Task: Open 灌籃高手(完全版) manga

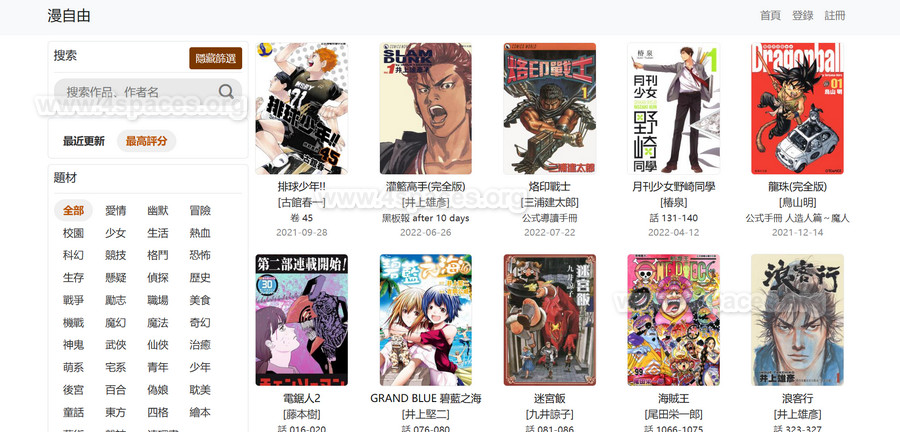Action: click(425, 110)
